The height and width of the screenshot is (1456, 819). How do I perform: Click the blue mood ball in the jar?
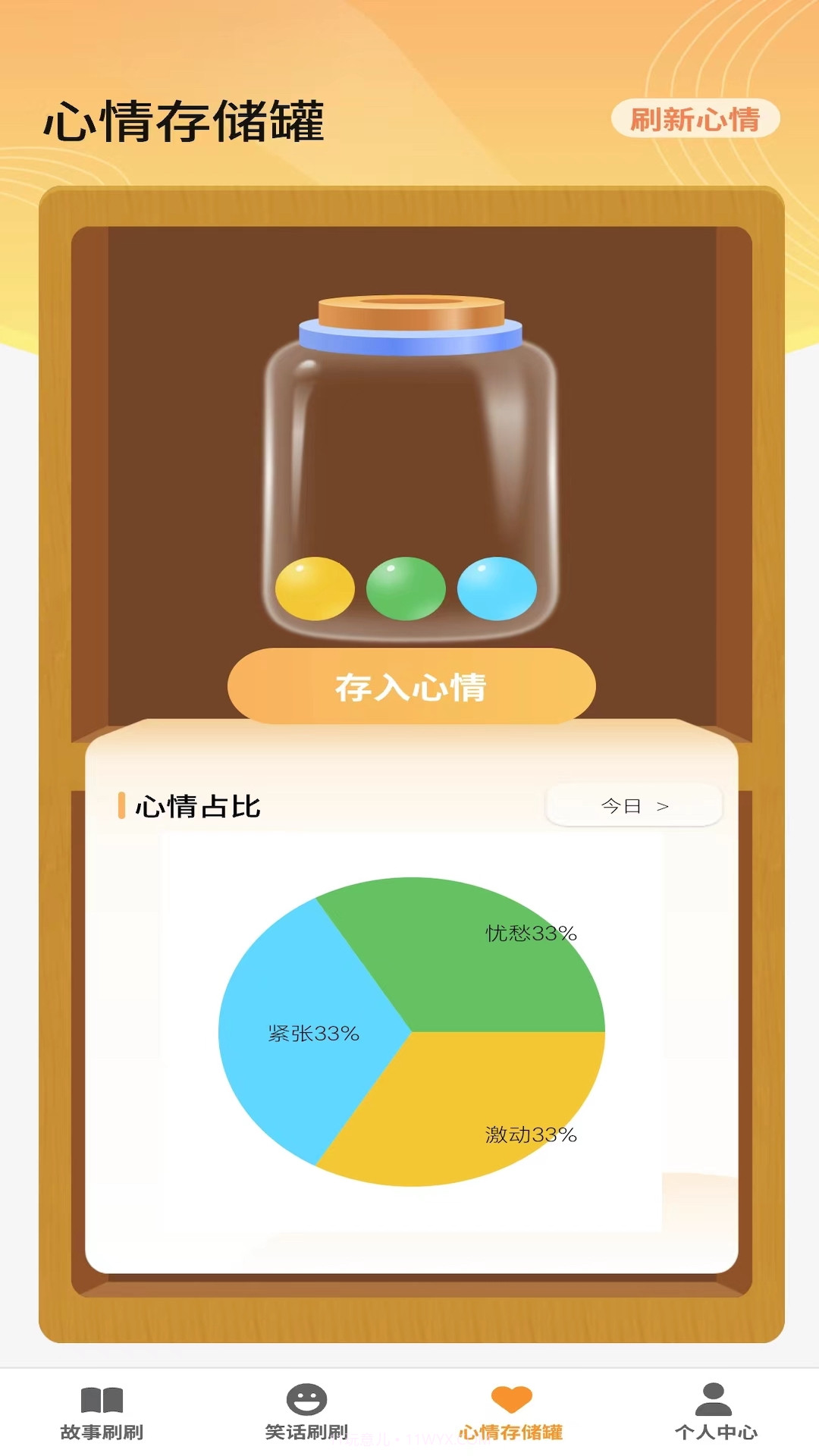coord(497,590)
